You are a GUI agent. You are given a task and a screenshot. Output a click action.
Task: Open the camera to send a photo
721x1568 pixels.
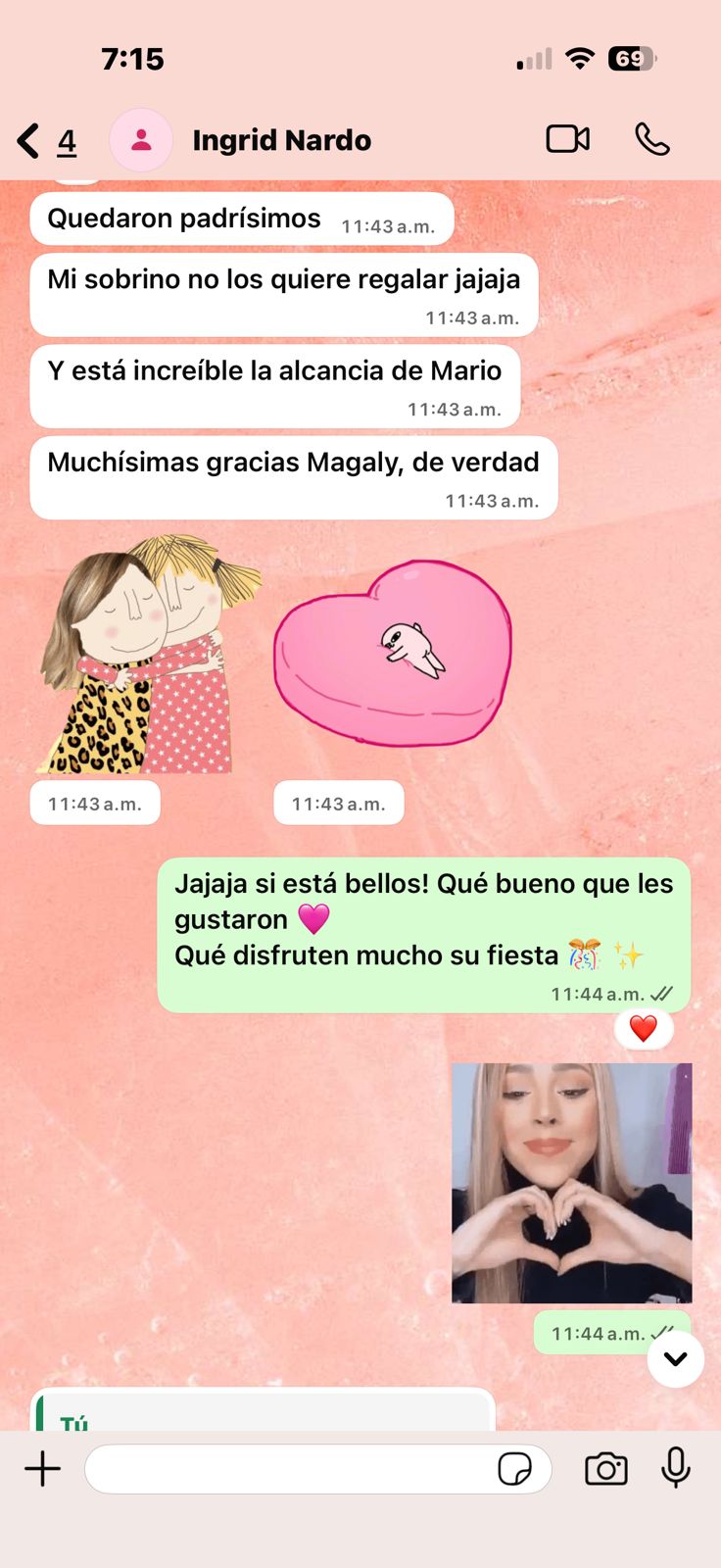click(x=606, y=1469)
